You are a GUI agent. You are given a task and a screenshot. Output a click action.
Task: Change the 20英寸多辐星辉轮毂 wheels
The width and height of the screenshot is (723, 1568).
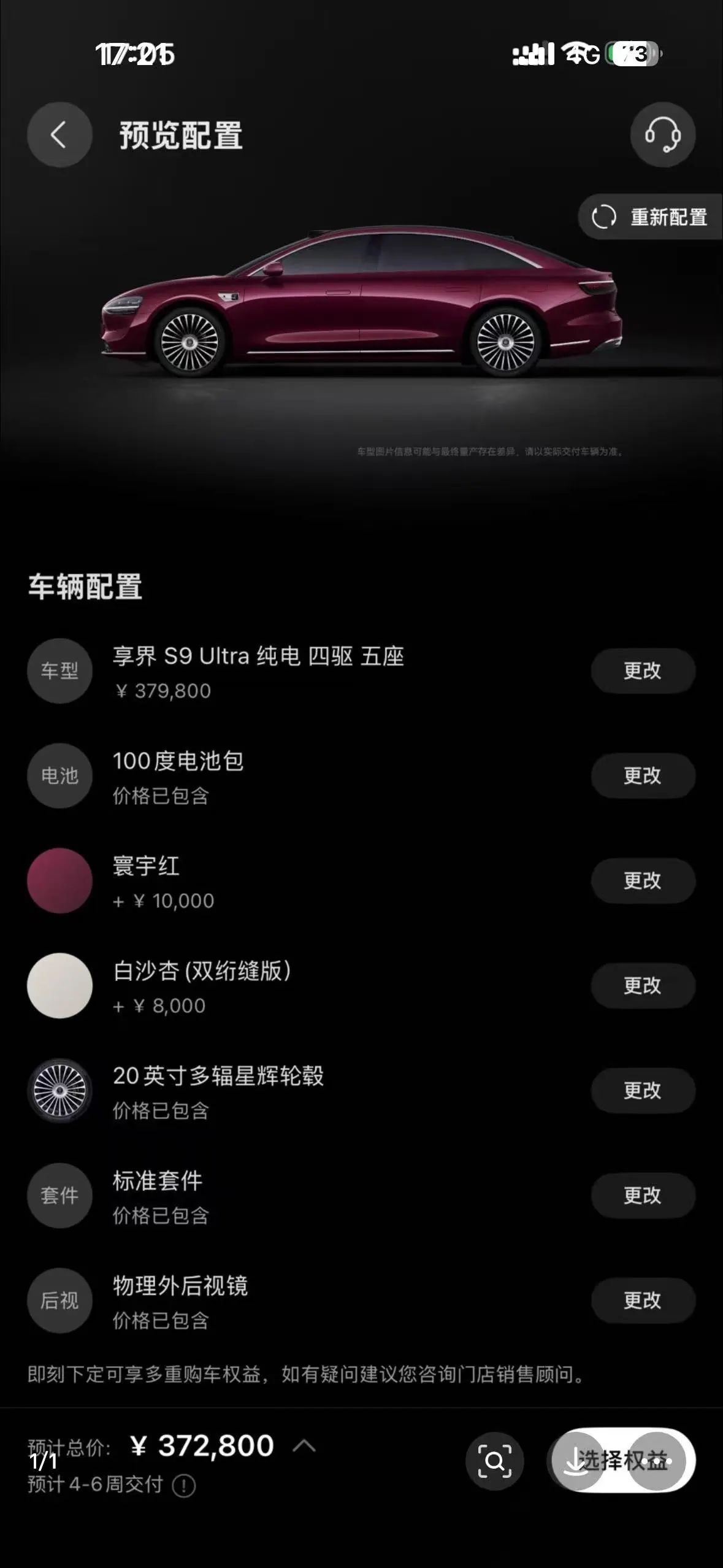pyautogui.click(x=643, y=1090)
